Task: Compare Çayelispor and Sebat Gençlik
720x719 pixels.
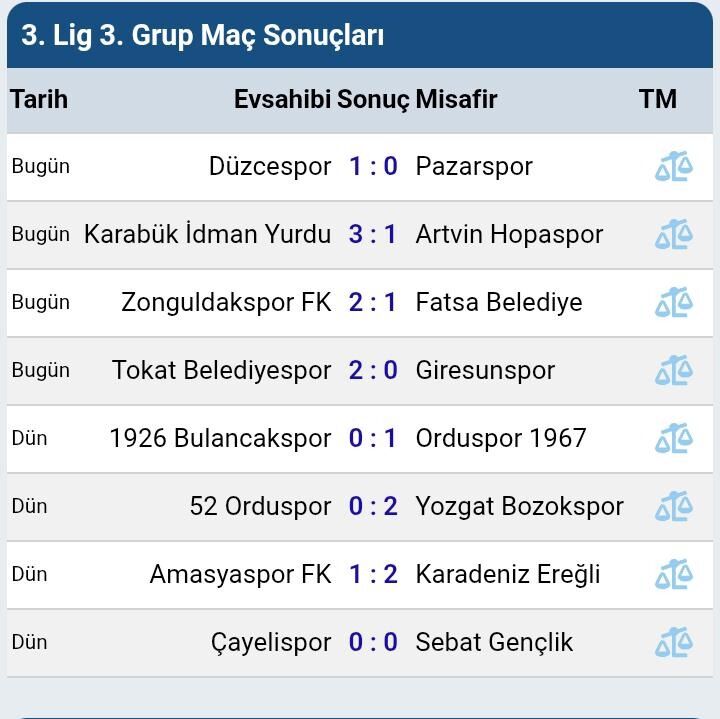Action: [x=673, y=642]
